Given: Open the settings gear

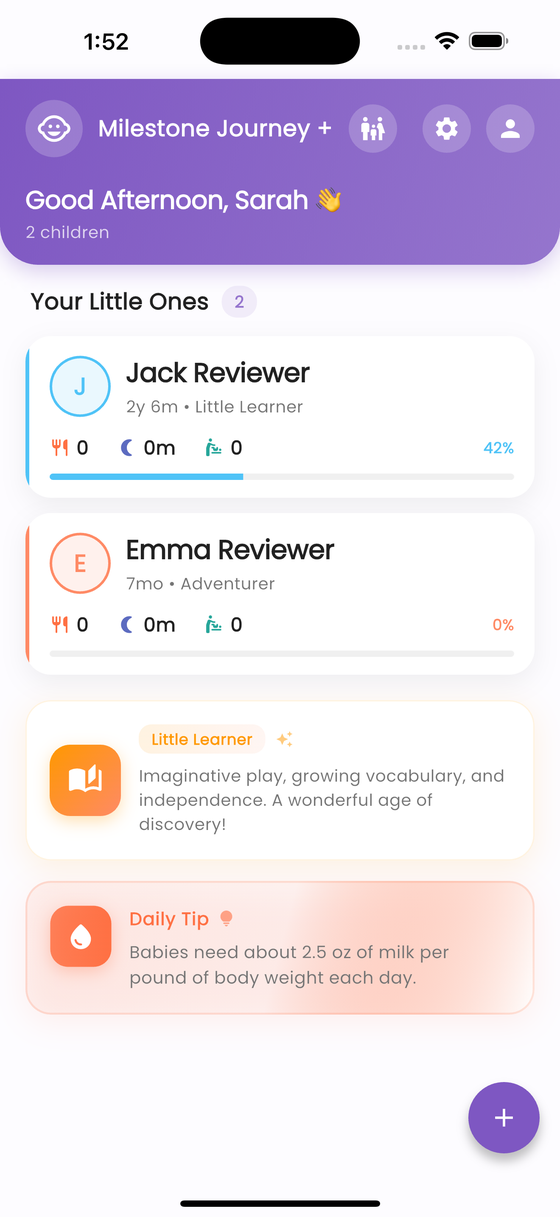Looking at the screenshot, I should tap(447, 129).
